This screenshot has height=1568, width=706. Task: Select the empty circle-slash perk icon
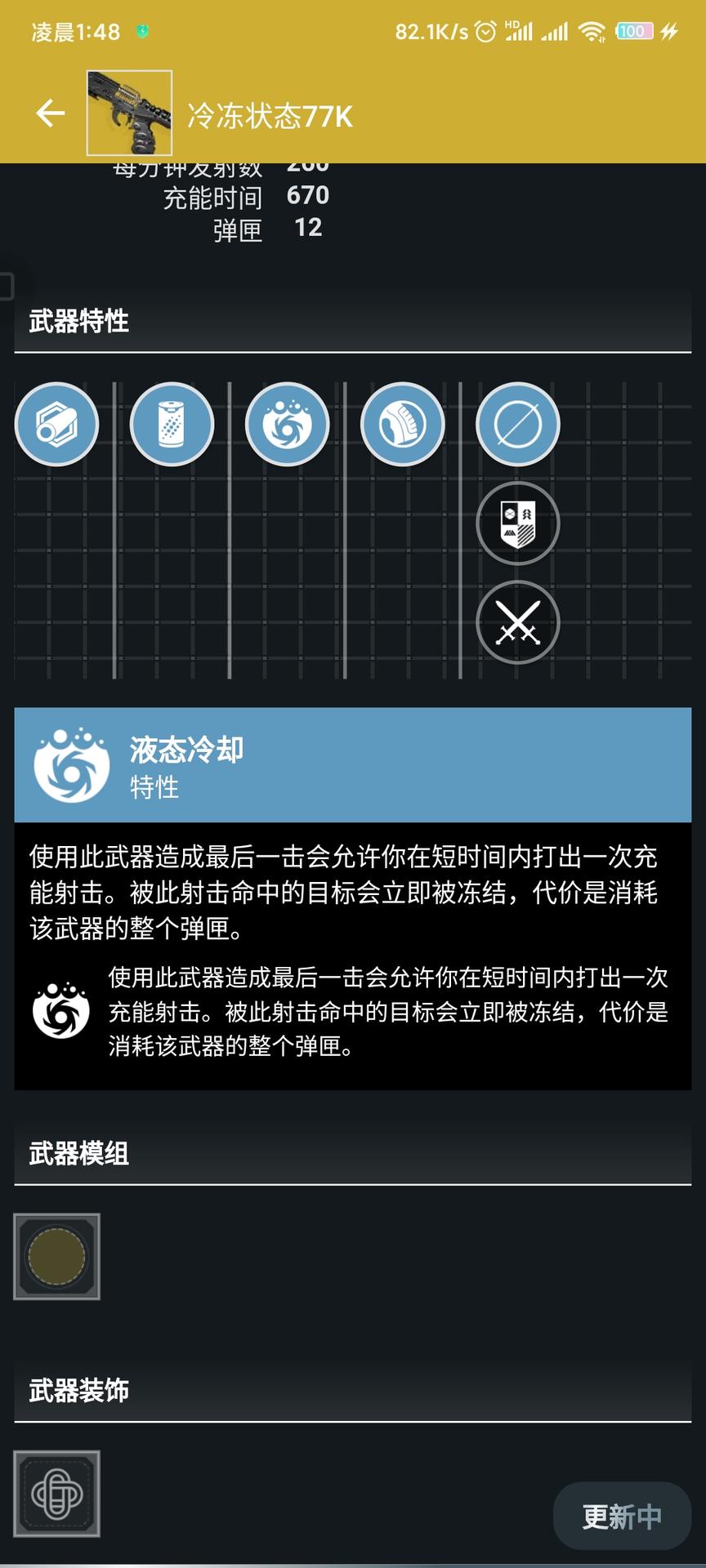(518, 425)
